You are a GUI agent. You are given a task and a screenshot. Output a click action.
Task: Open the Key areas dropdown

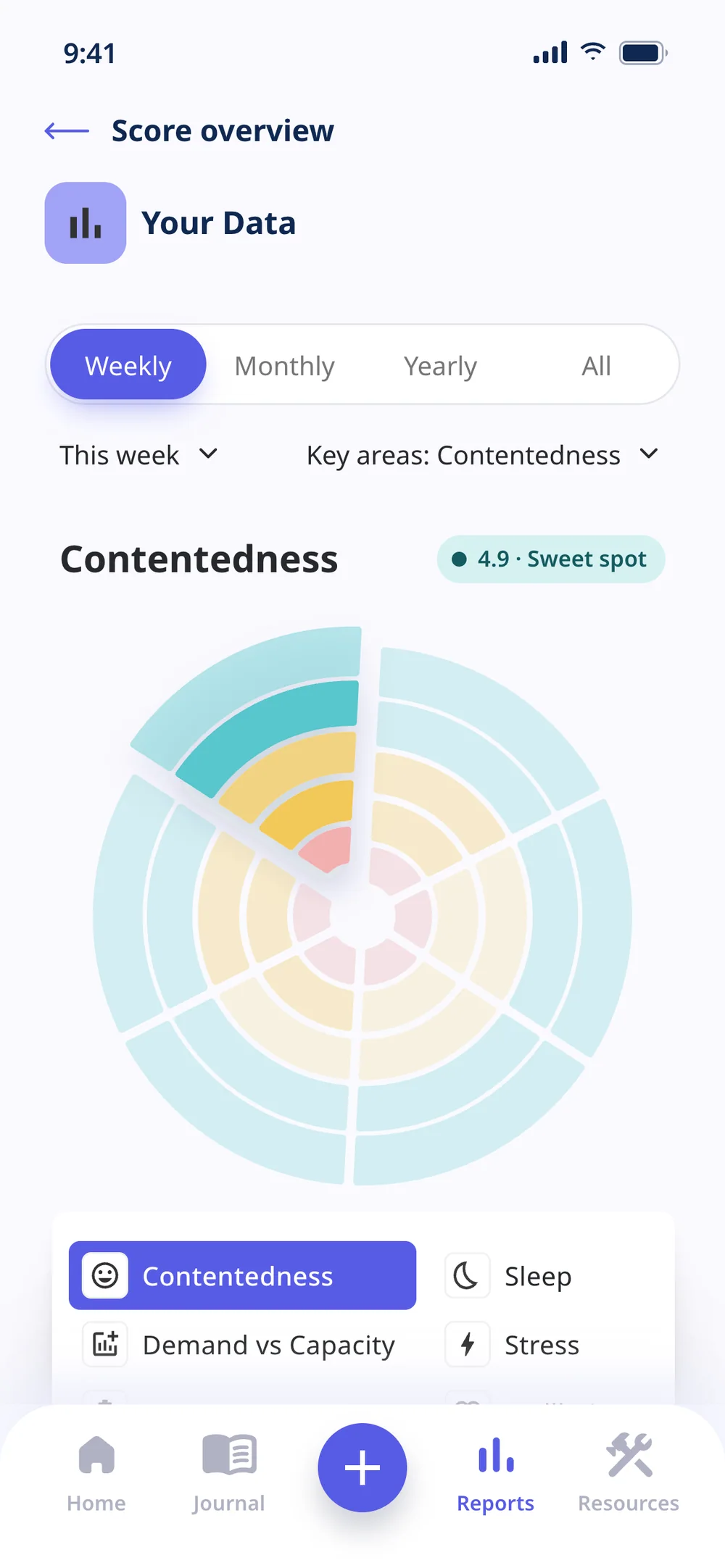point(482,455)
